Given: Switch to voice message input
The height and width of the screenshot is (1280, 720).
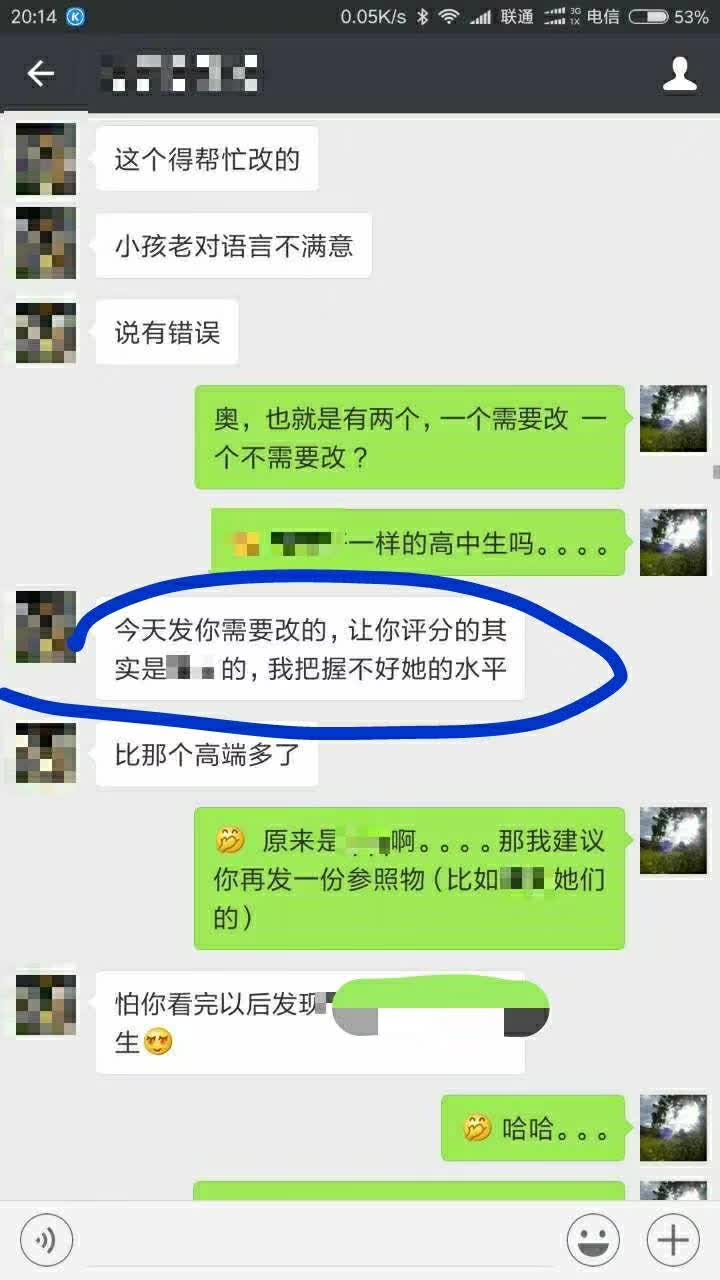Looking at the screenshot, I should tap(46, 1241).
